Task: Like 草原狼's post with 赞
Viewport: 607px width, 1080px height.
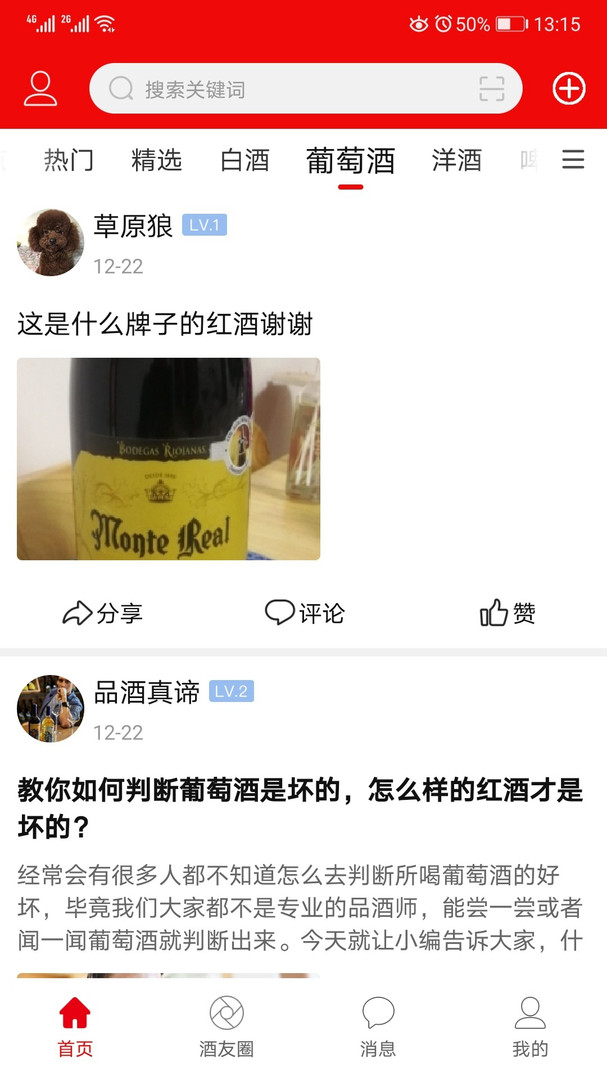Action: point(507,613)
